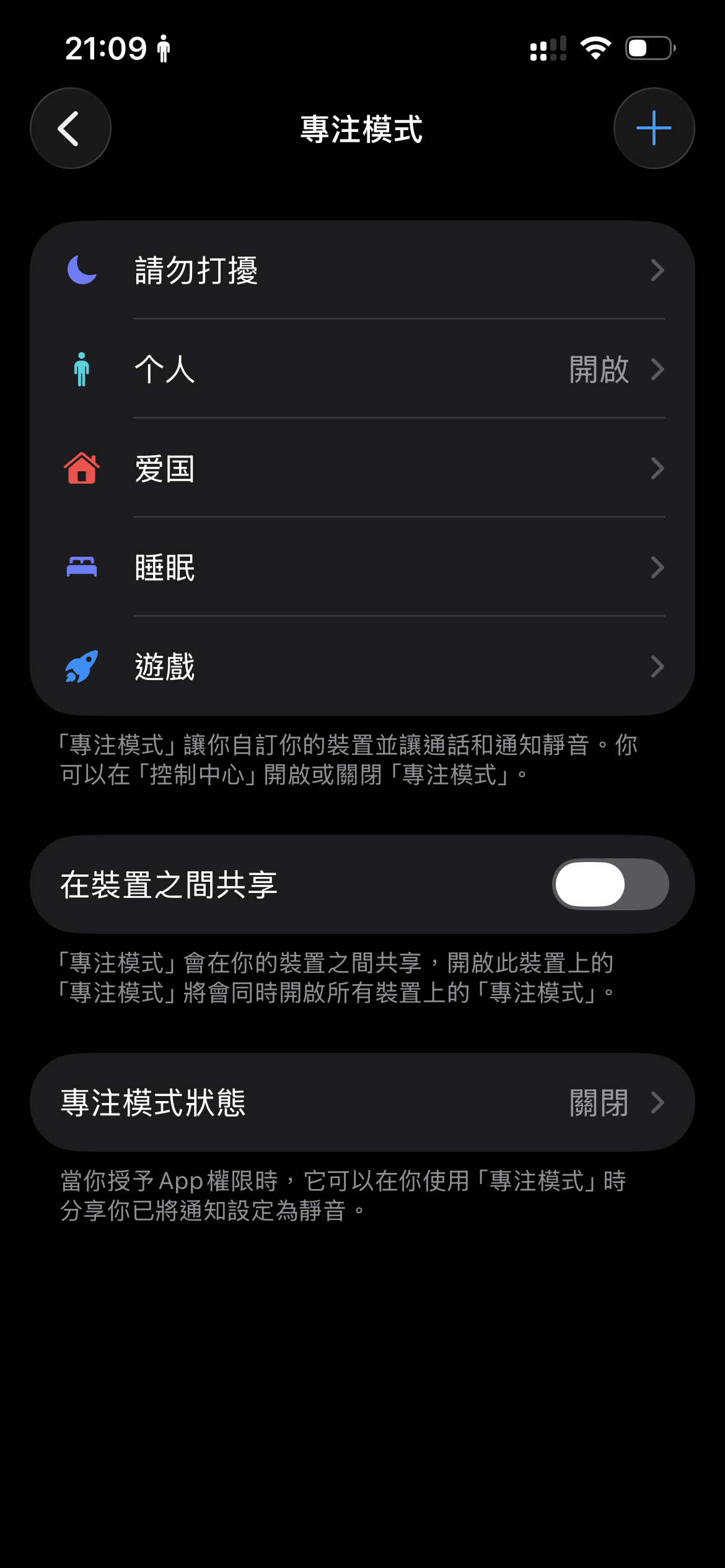Open 睡眠 focus settings
Screen dimensions: 725x1568
point(362,568)
